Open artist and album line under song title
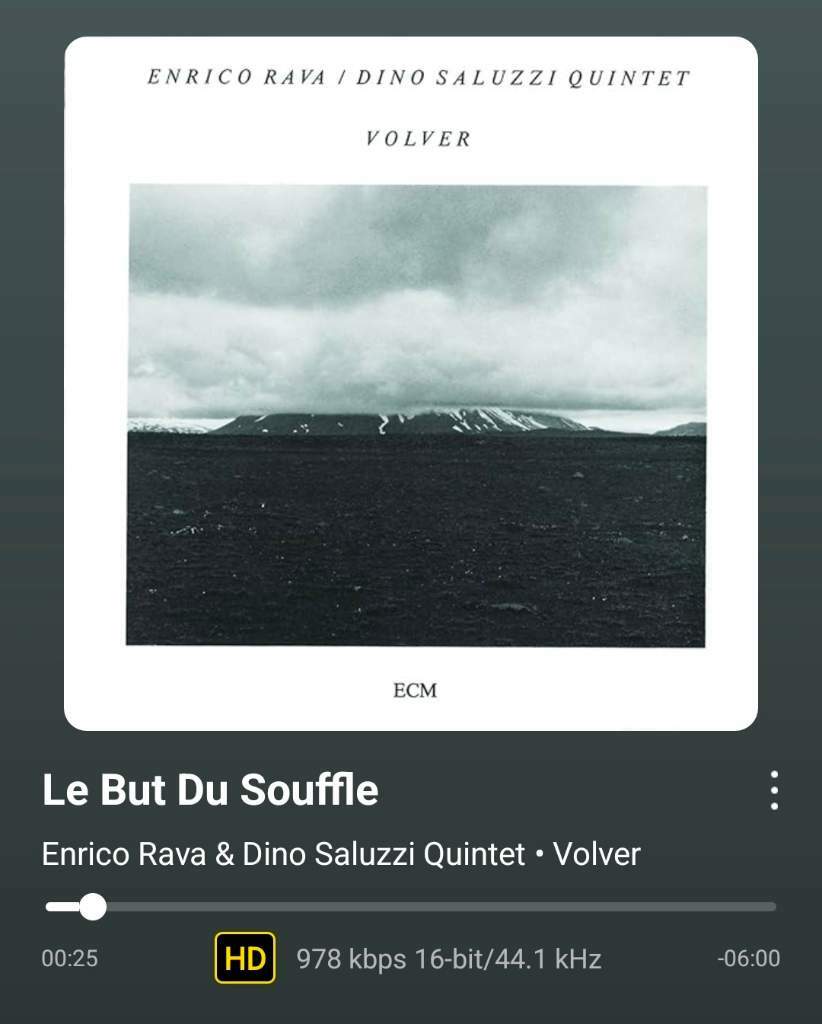Viewport: 822px width, 1024px height. pos(341,855)
